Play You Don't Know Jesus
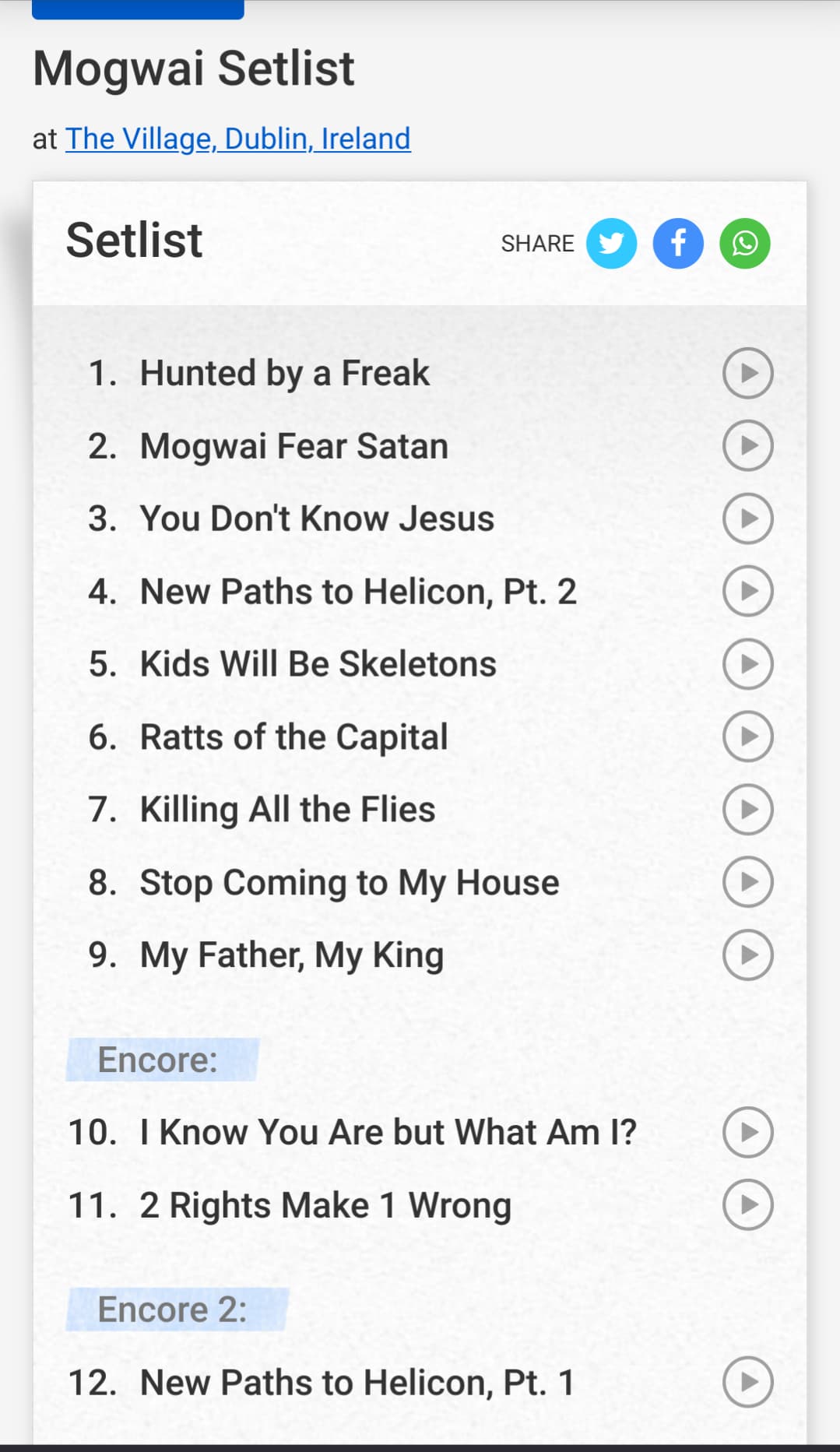The height and width of the screenshot is (1452, 840). click(747, 519)
